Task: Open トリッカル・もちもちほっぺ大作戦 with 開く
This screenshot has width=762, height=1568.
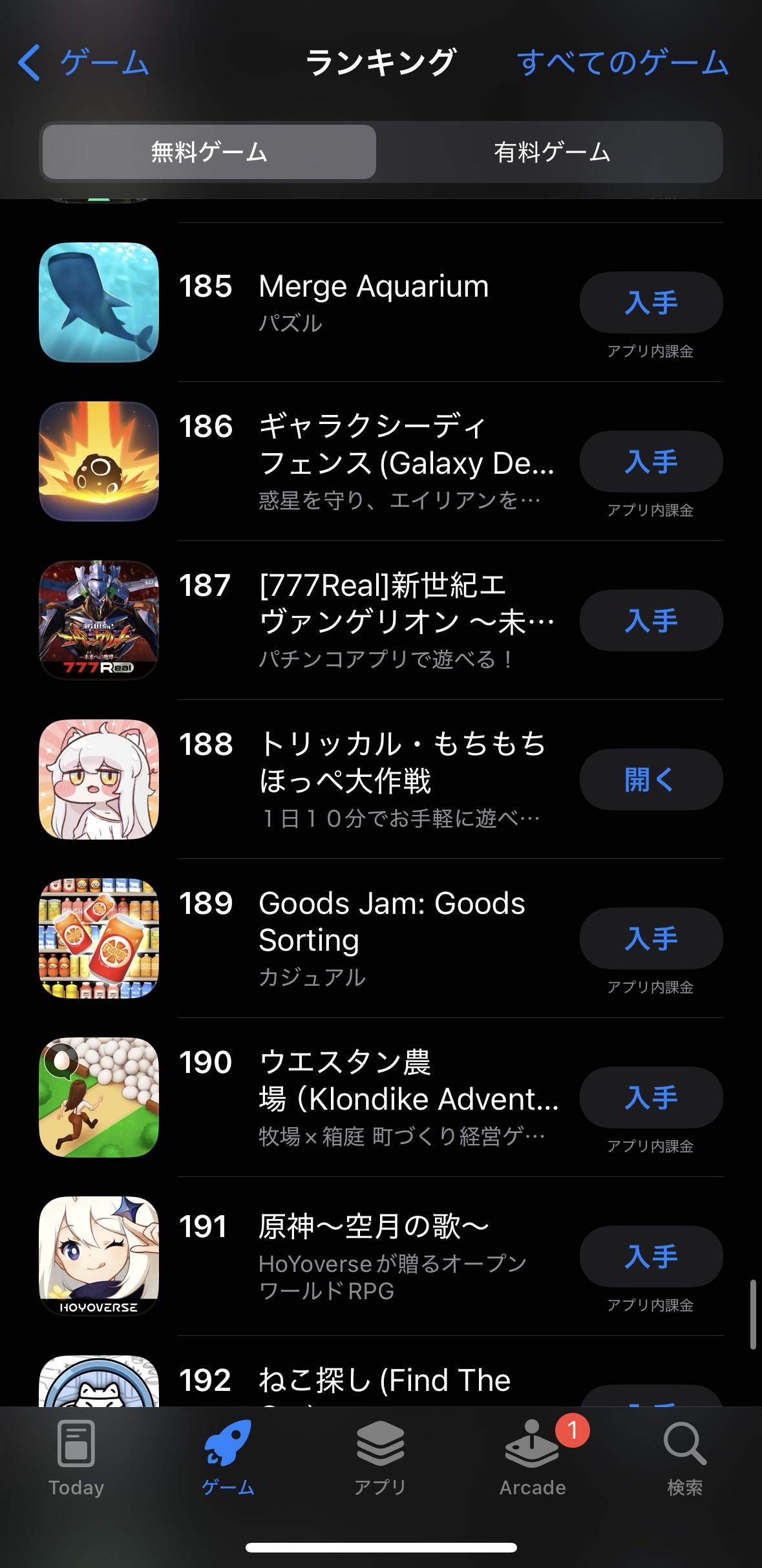Action: point(650,779)
